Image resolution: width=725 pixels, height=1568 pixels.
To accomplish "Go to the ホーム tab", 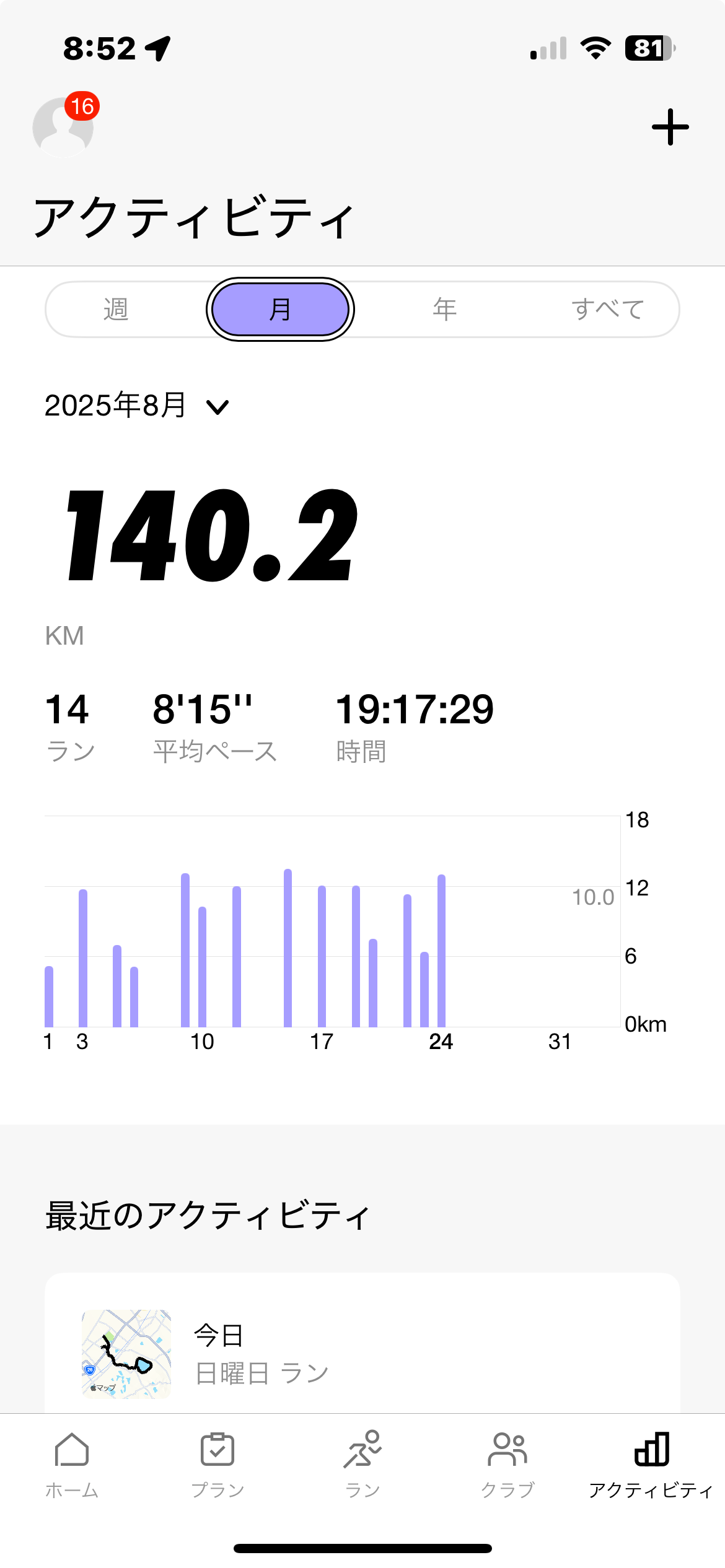I will click(72, 1465).
